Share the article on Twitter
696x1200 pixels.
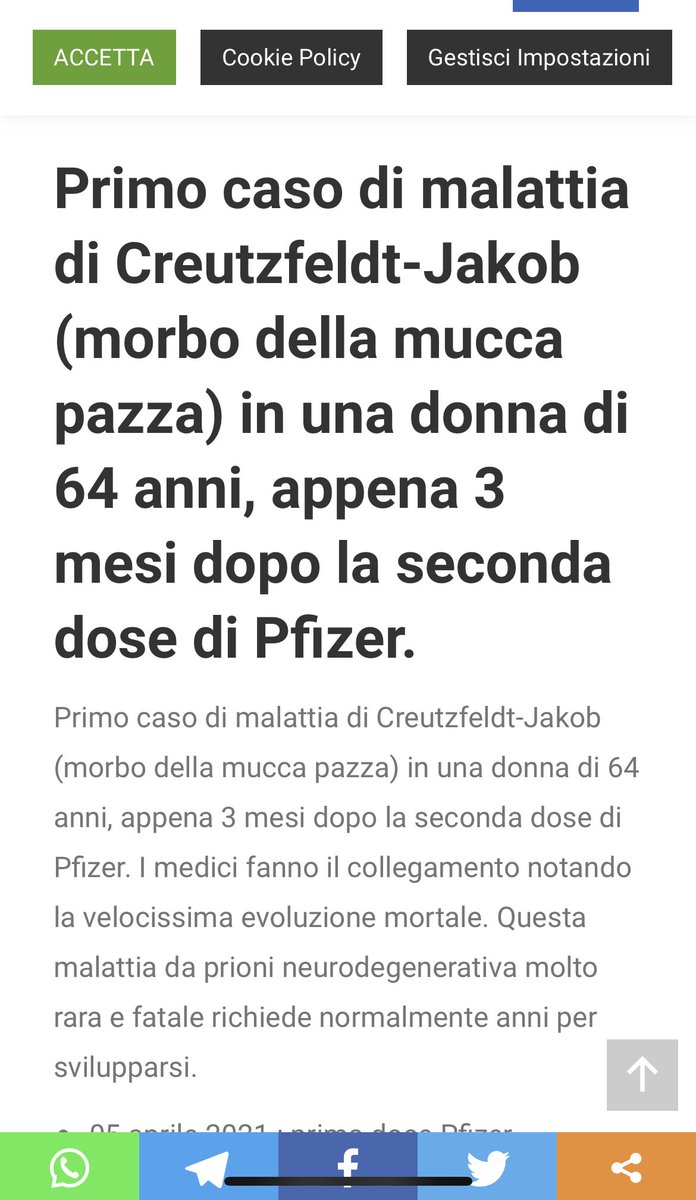point(487,1166)
